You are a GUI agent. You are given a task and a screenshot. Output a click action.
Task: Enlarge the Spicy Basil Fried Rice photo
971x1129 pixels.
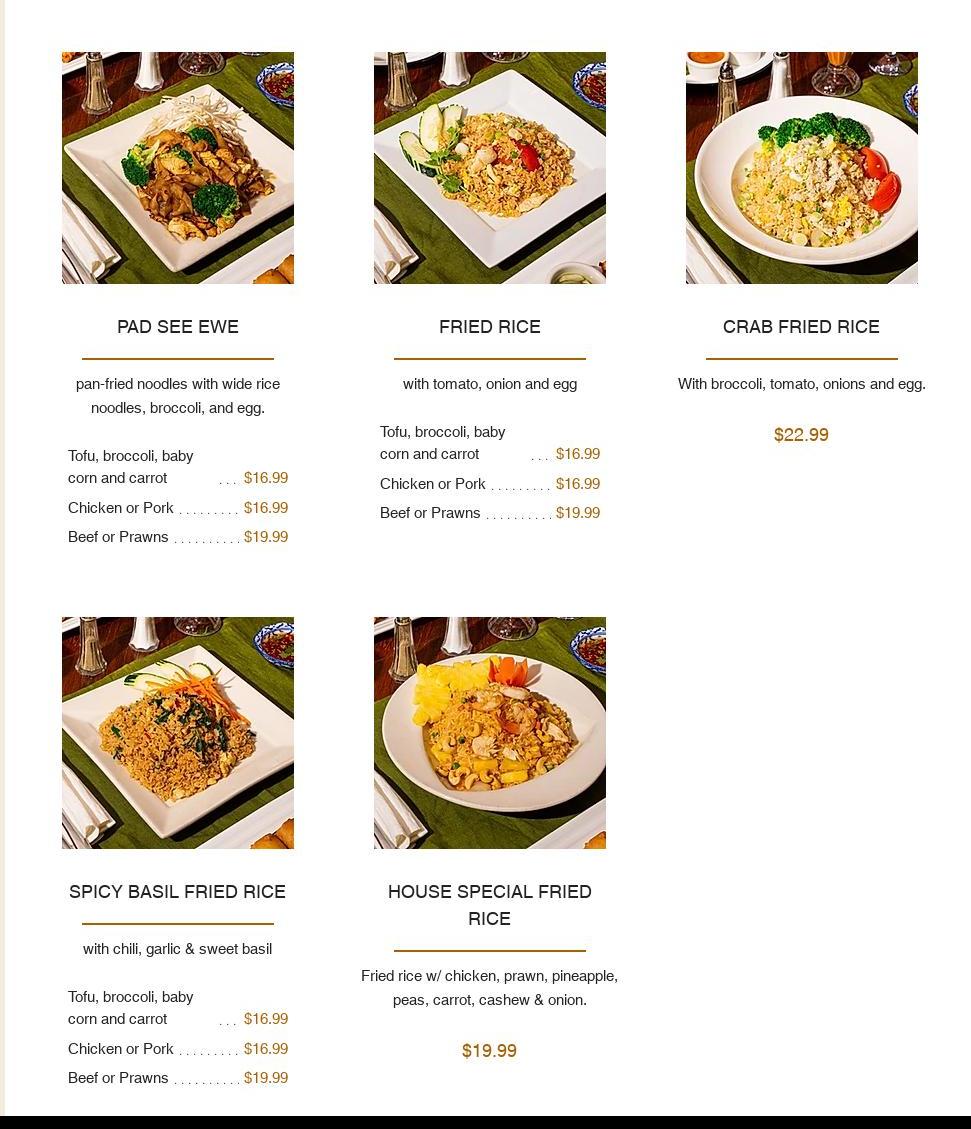point(178,733)
